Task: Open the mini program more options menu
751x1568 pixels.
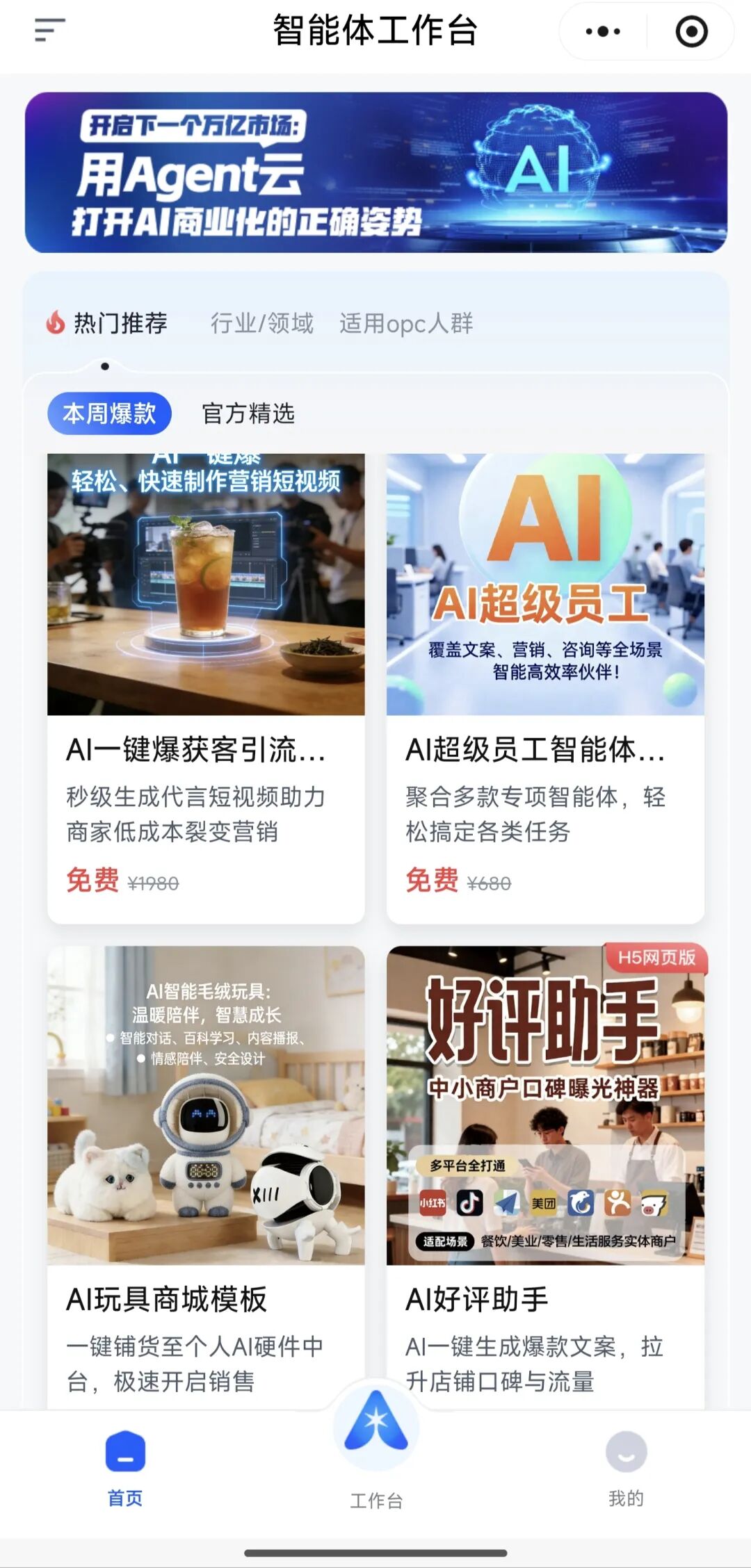Action: tap(603, 31)
